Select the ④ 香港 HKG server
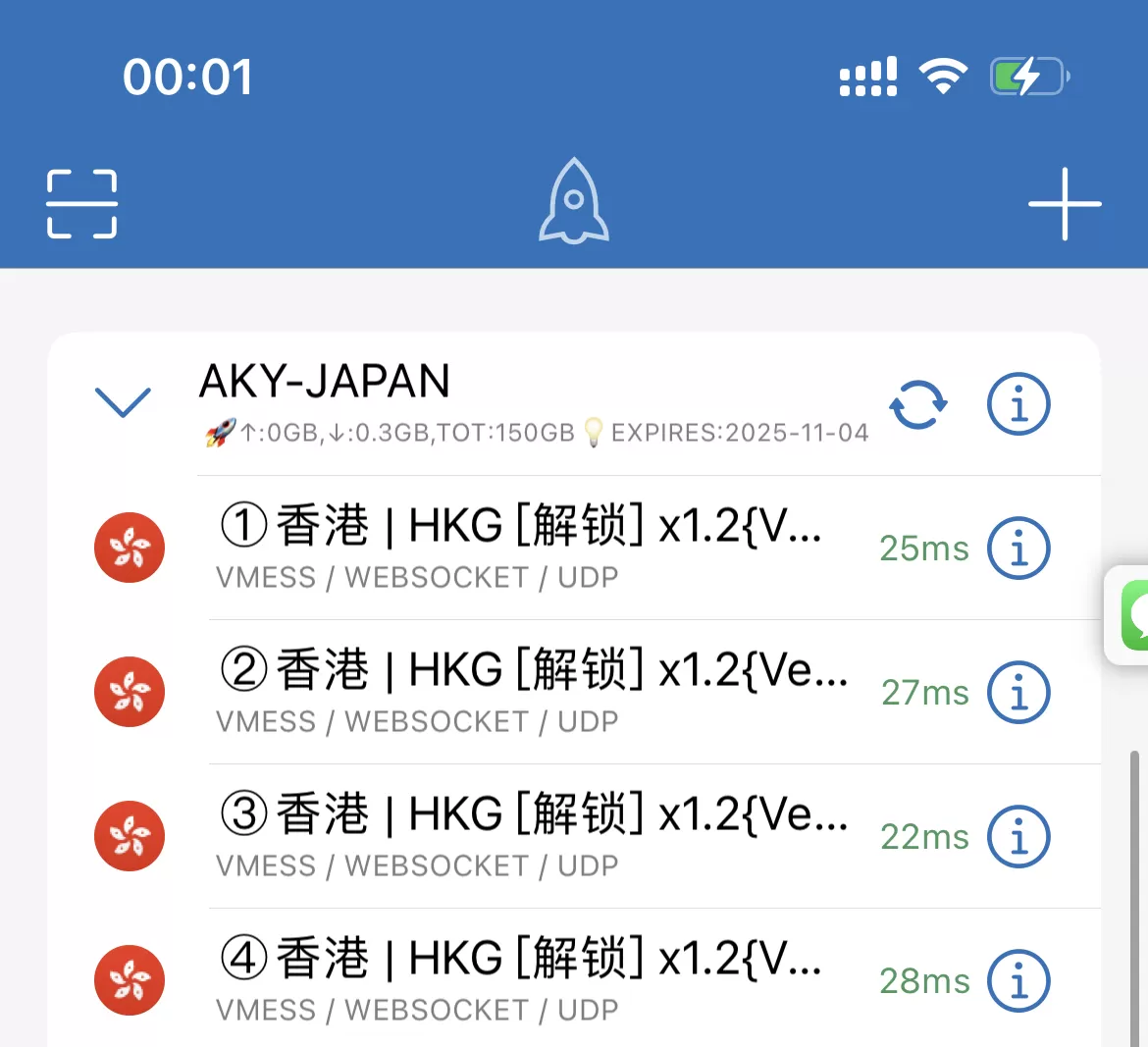Screen dimensions: 1148x1047 [x=520, y=980]
